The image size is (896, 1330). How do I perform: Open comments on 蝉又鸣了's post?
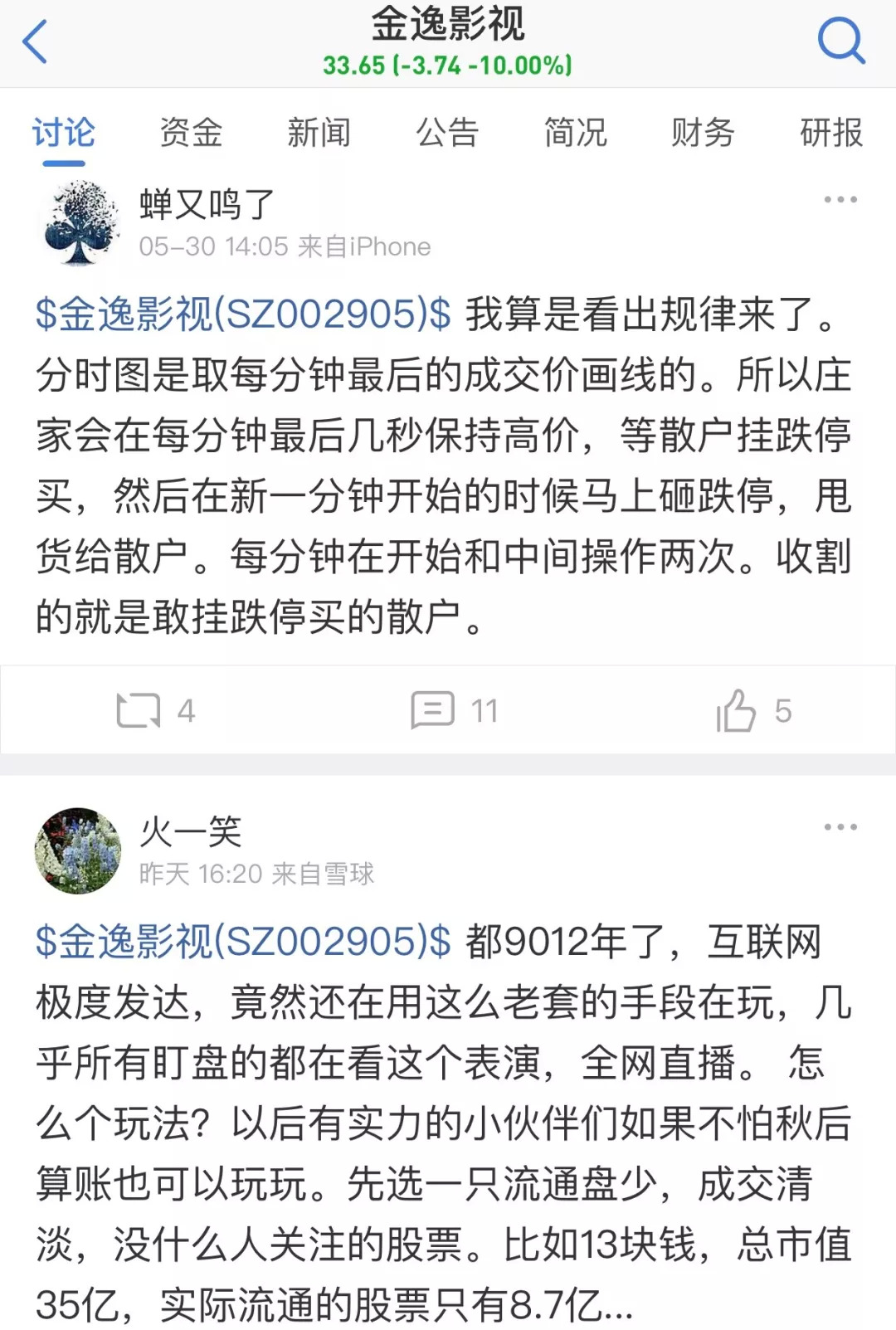coord(453,711)
